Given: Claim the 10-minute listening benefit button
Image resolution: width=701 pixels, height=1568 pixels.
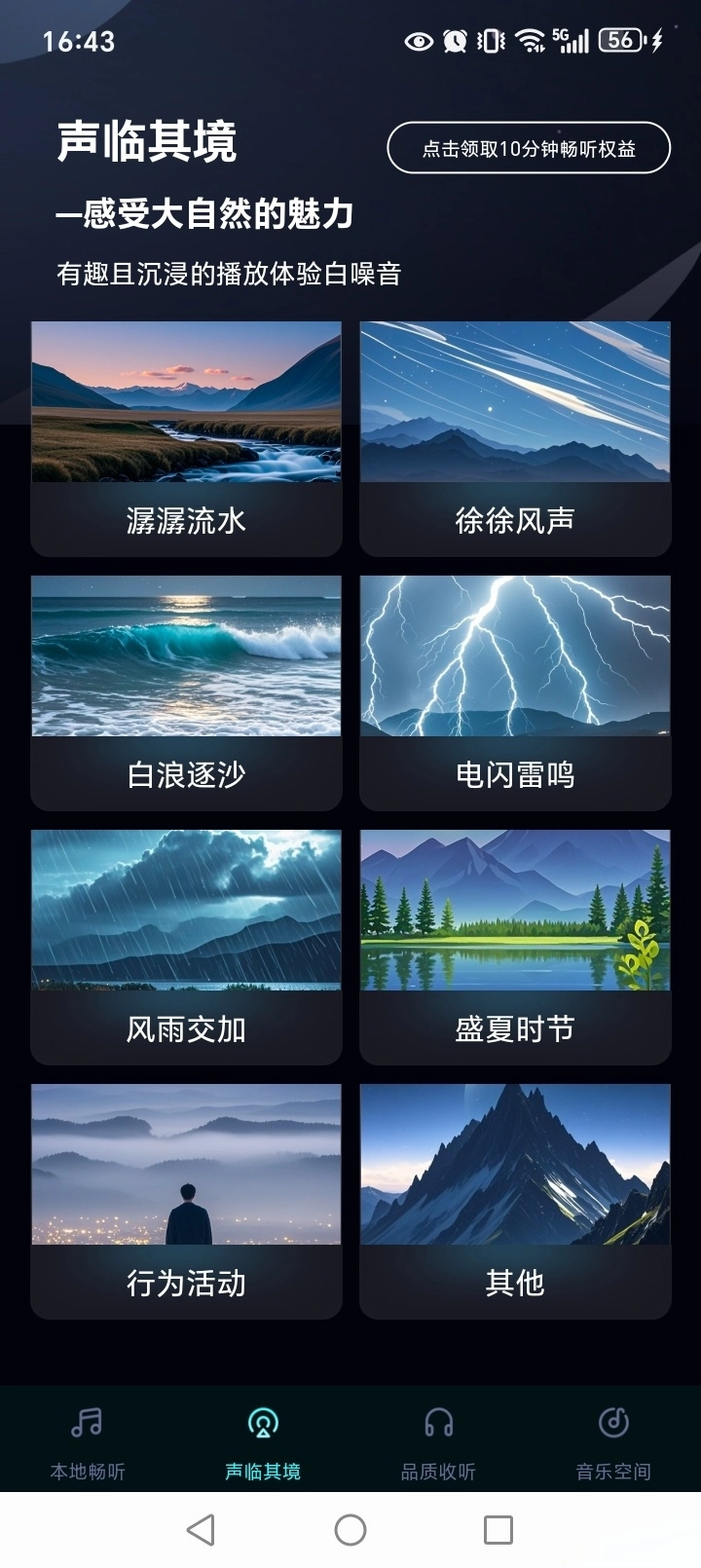Looking at the screenshot, I should click(x=527, y=149).
